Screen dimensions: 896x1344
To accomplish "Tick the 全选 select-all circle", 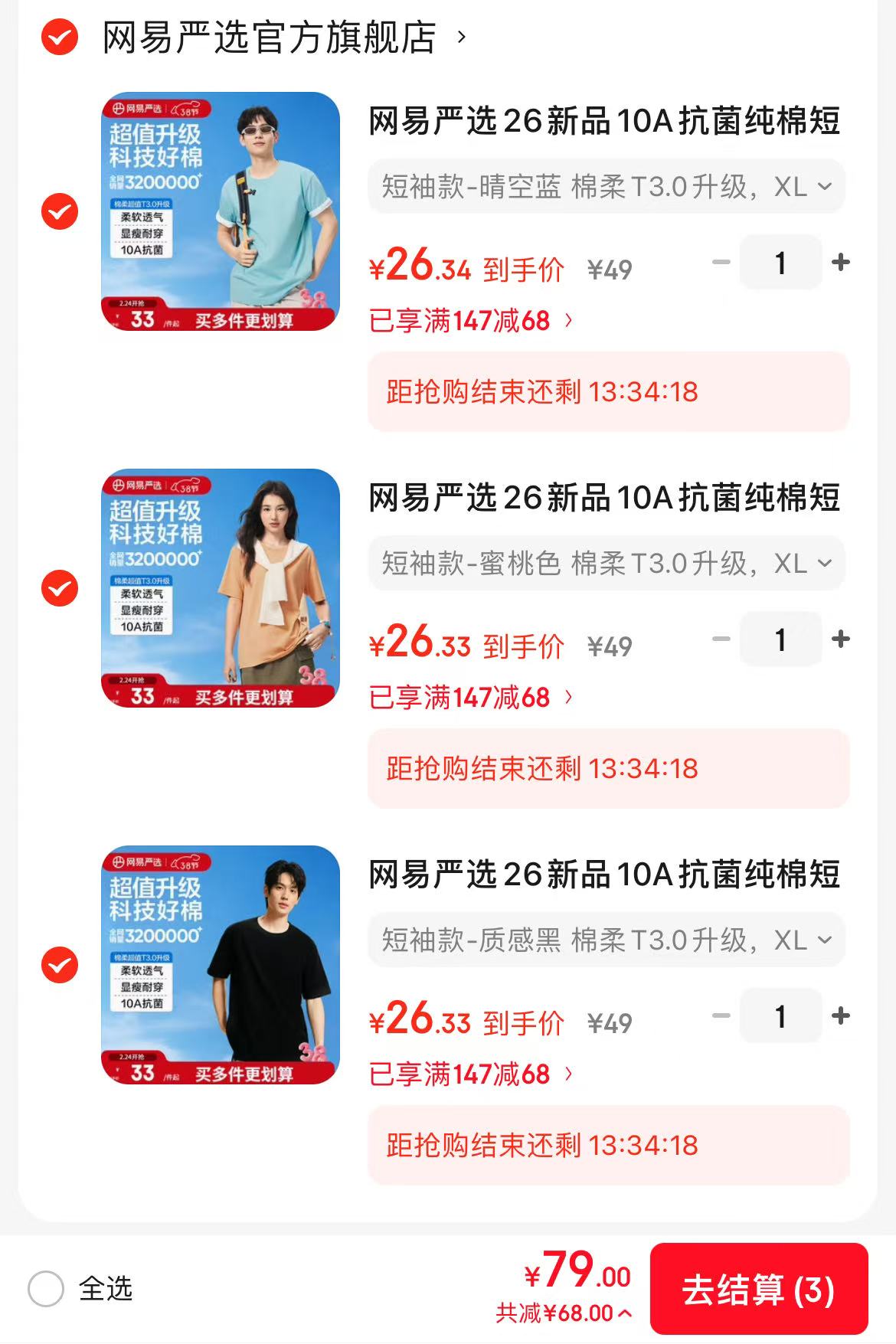I will (46, 1289).
